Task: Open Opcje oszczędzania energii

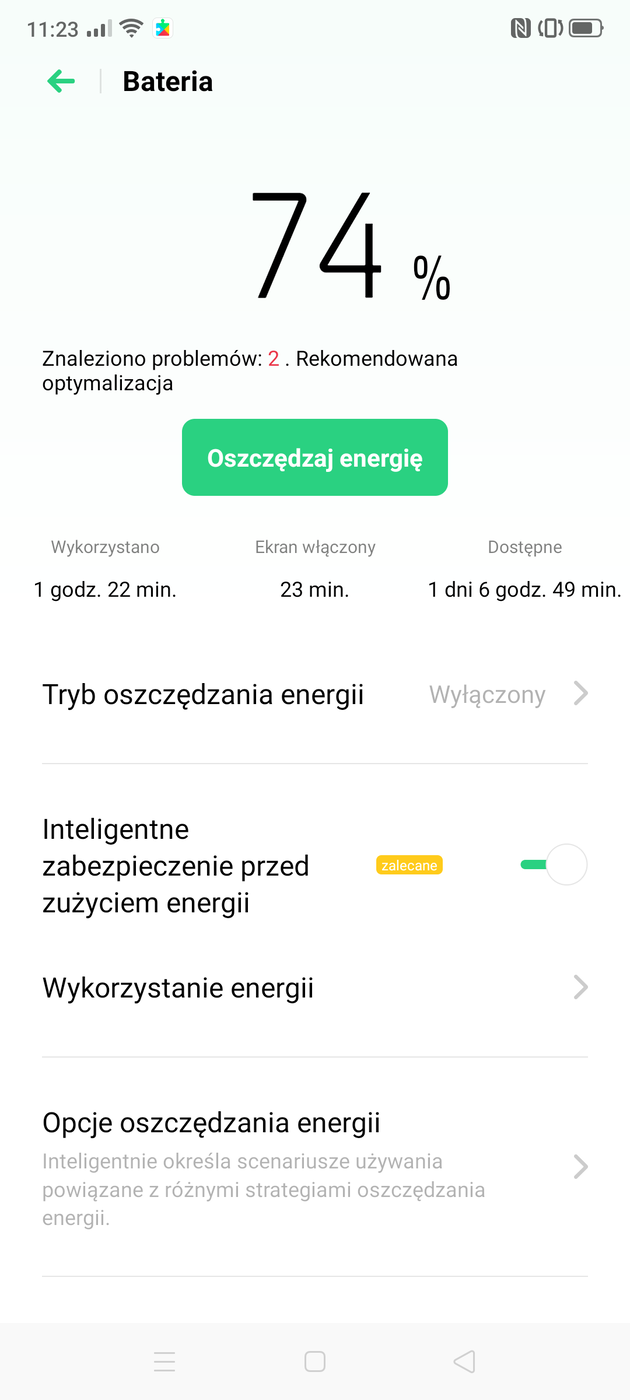Action: point(314,1166)
